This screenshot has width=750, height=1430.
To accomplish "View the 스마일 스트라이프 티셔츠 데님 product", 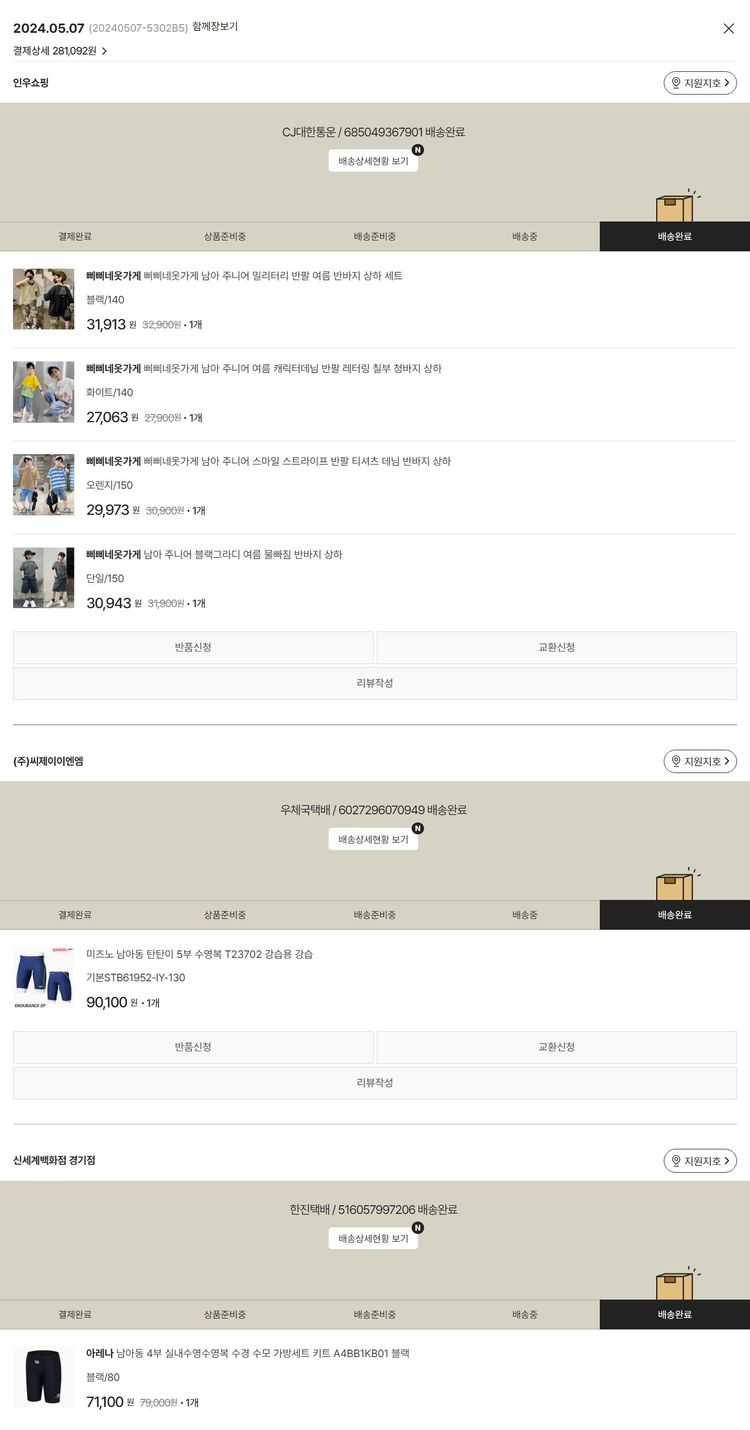I will (297, 462).
